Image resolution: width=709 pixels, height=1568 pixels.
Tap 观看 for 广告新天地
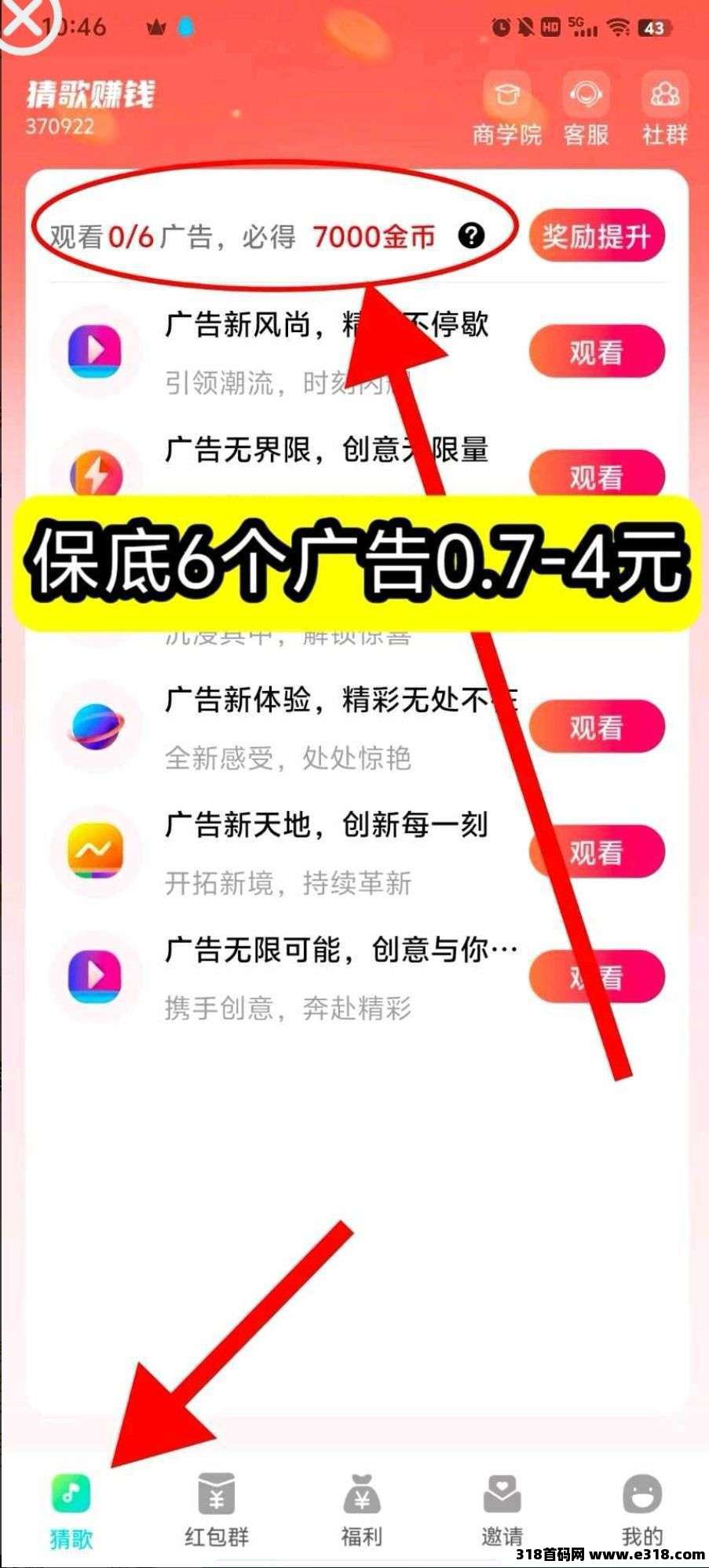point(597,852)
